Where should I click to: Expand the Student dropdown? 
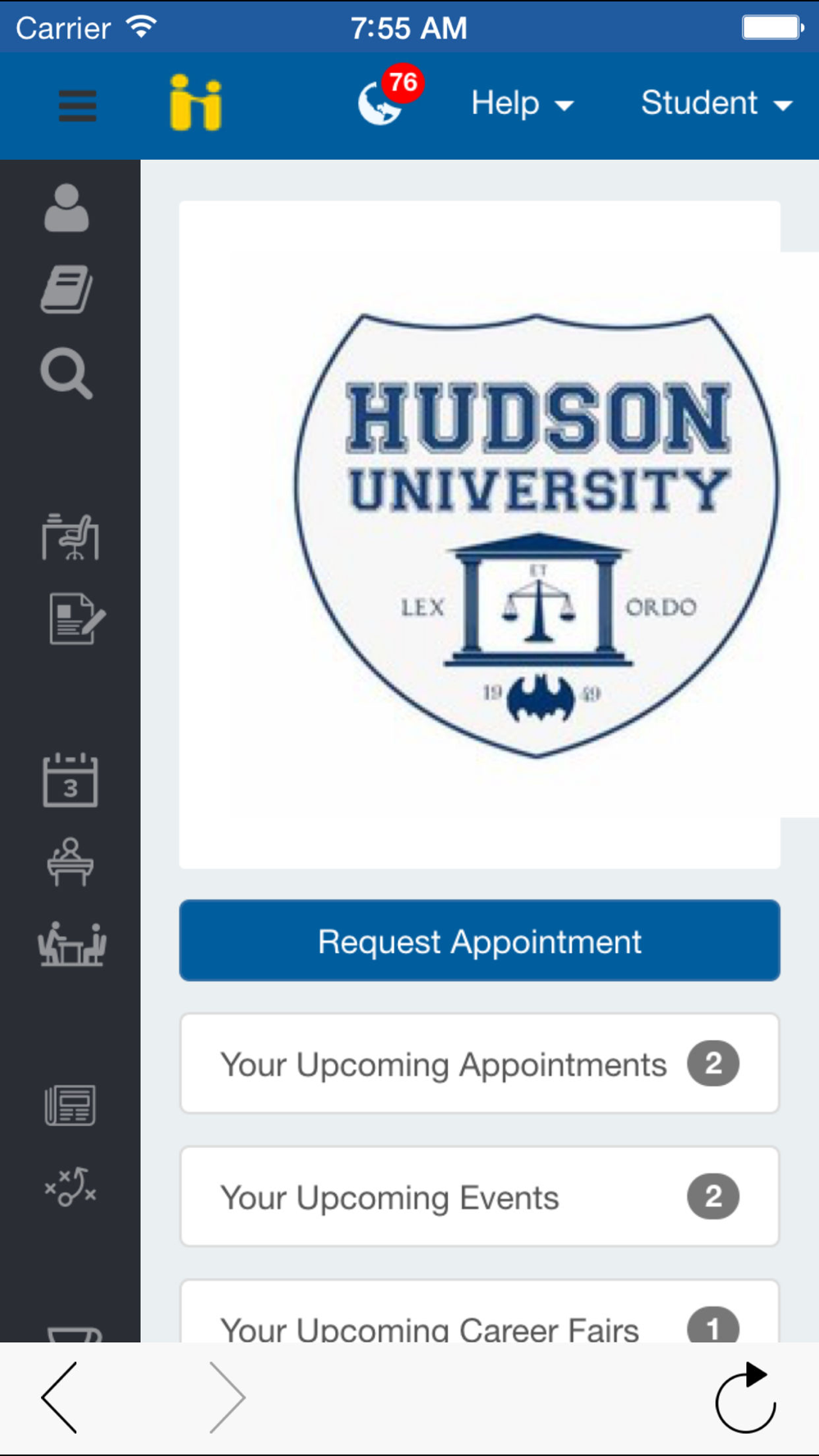click(716, 104)
